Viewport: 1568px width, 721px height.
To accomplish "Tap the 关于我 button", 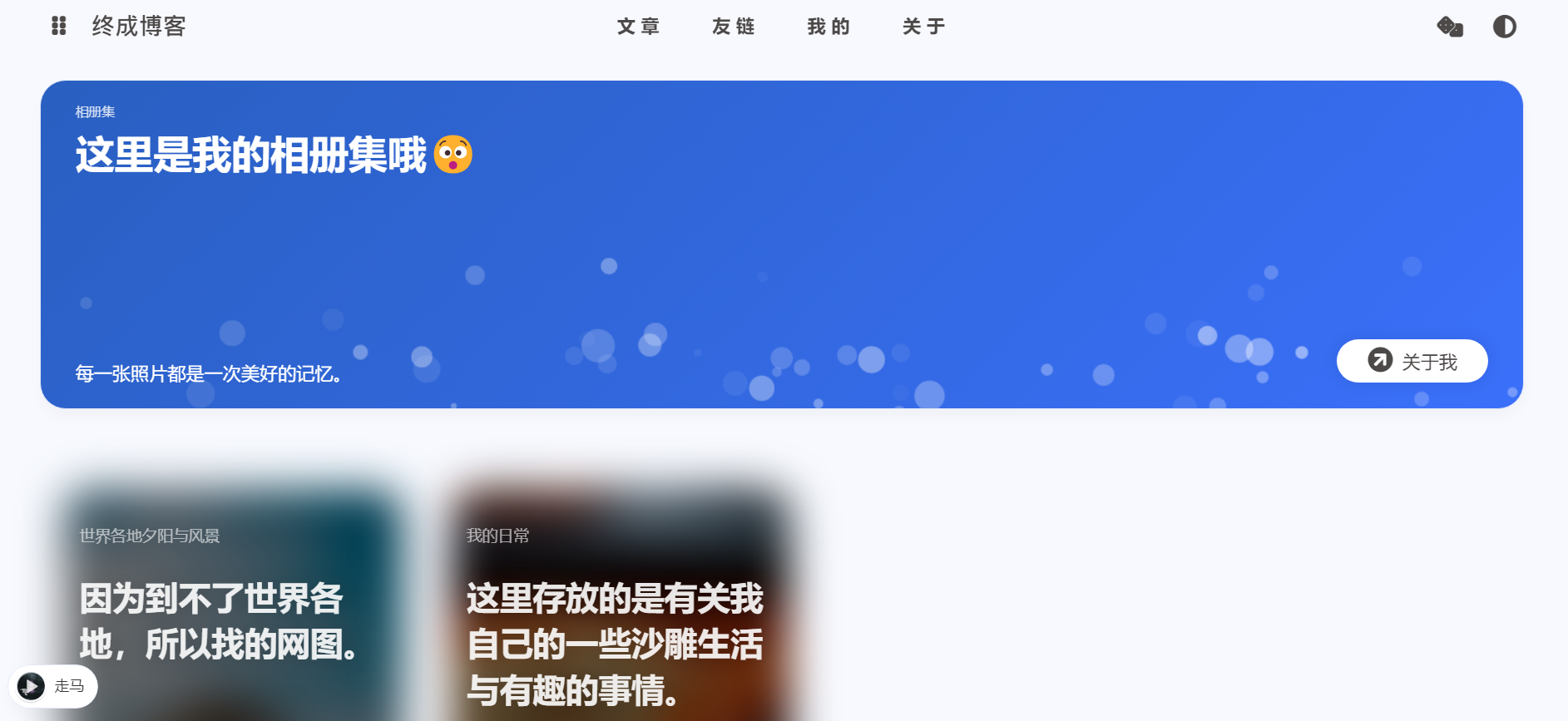I will (x=1412, y=361).
